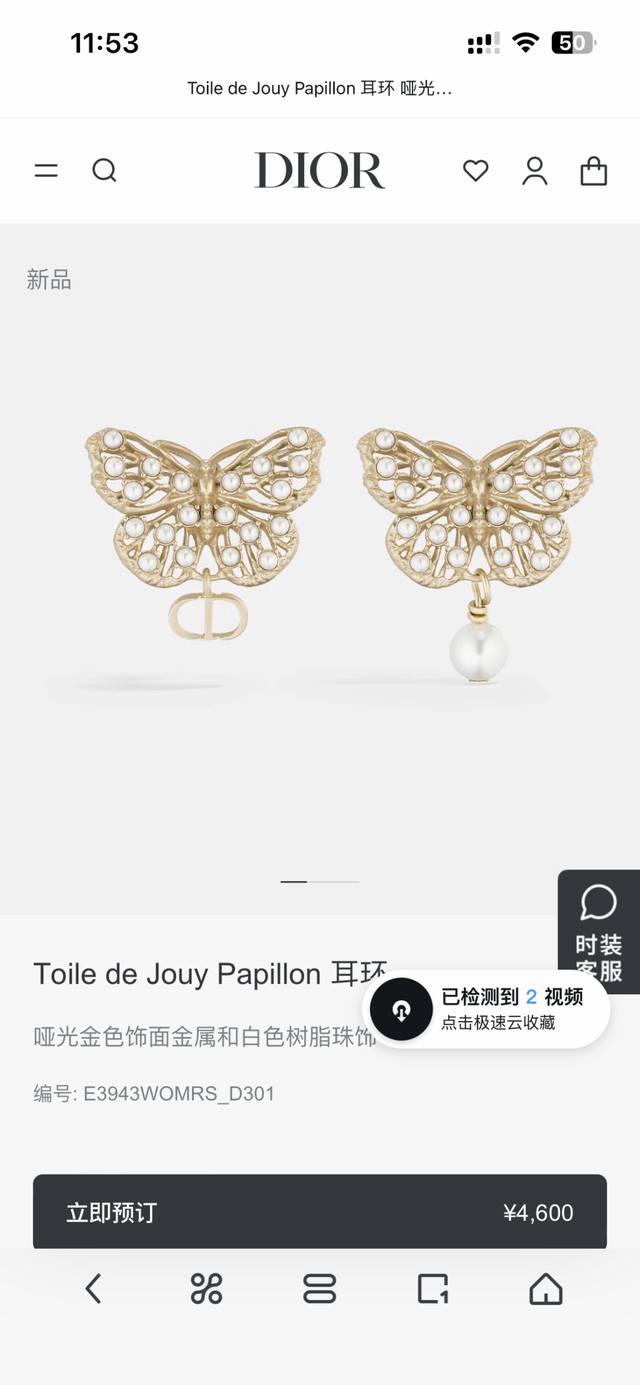Open the account profile icon
Screen dimensions: 640x1385
click(535, 171)
